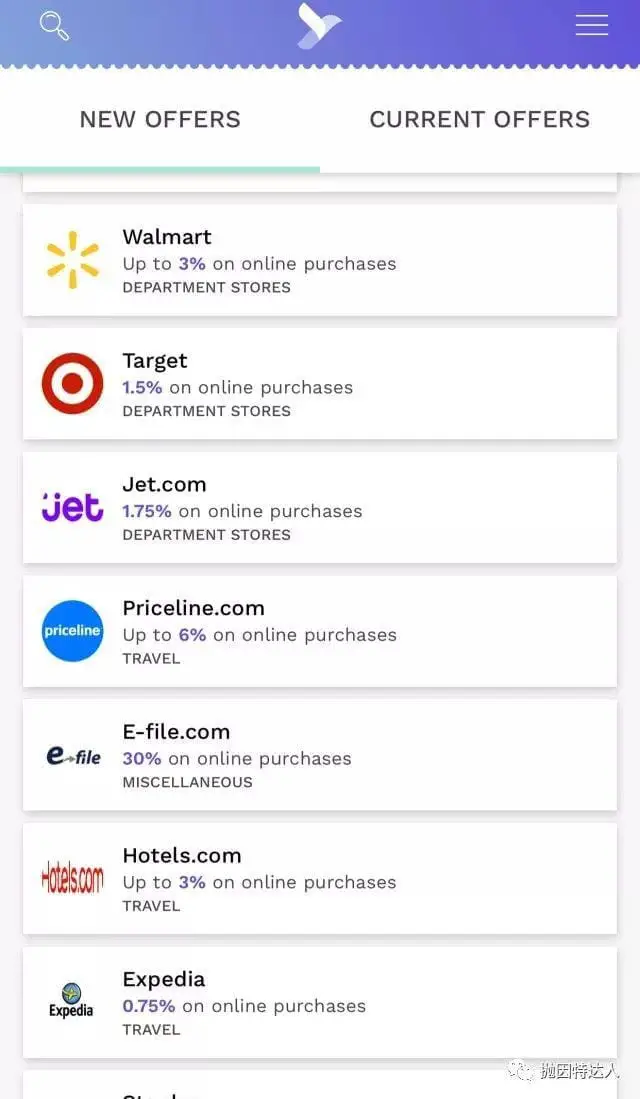Screen dimensions: 640x1099
Task: View the Target 1.5% offer
Action: tap(320, 384)
